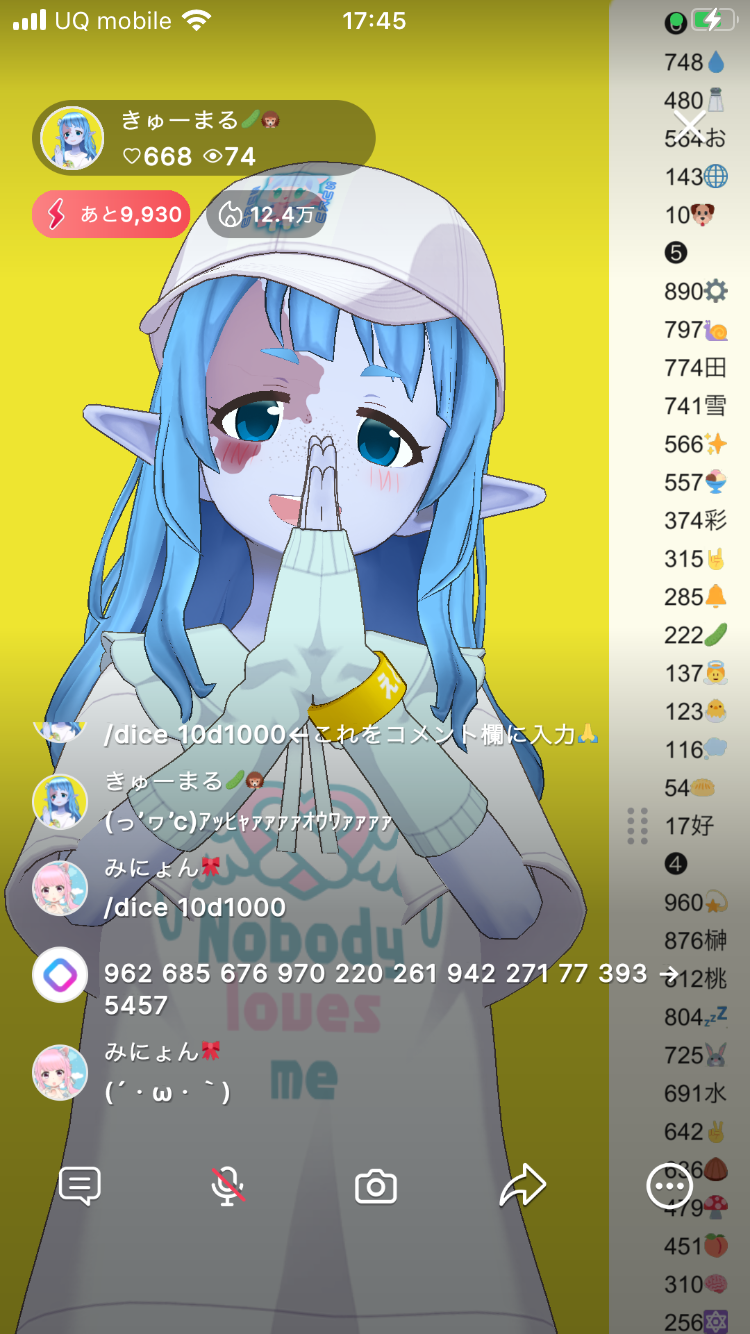Unmute the microphone
This screenshot has width=750, height=1334.
pyautogui.click(x=228, y=1187)
